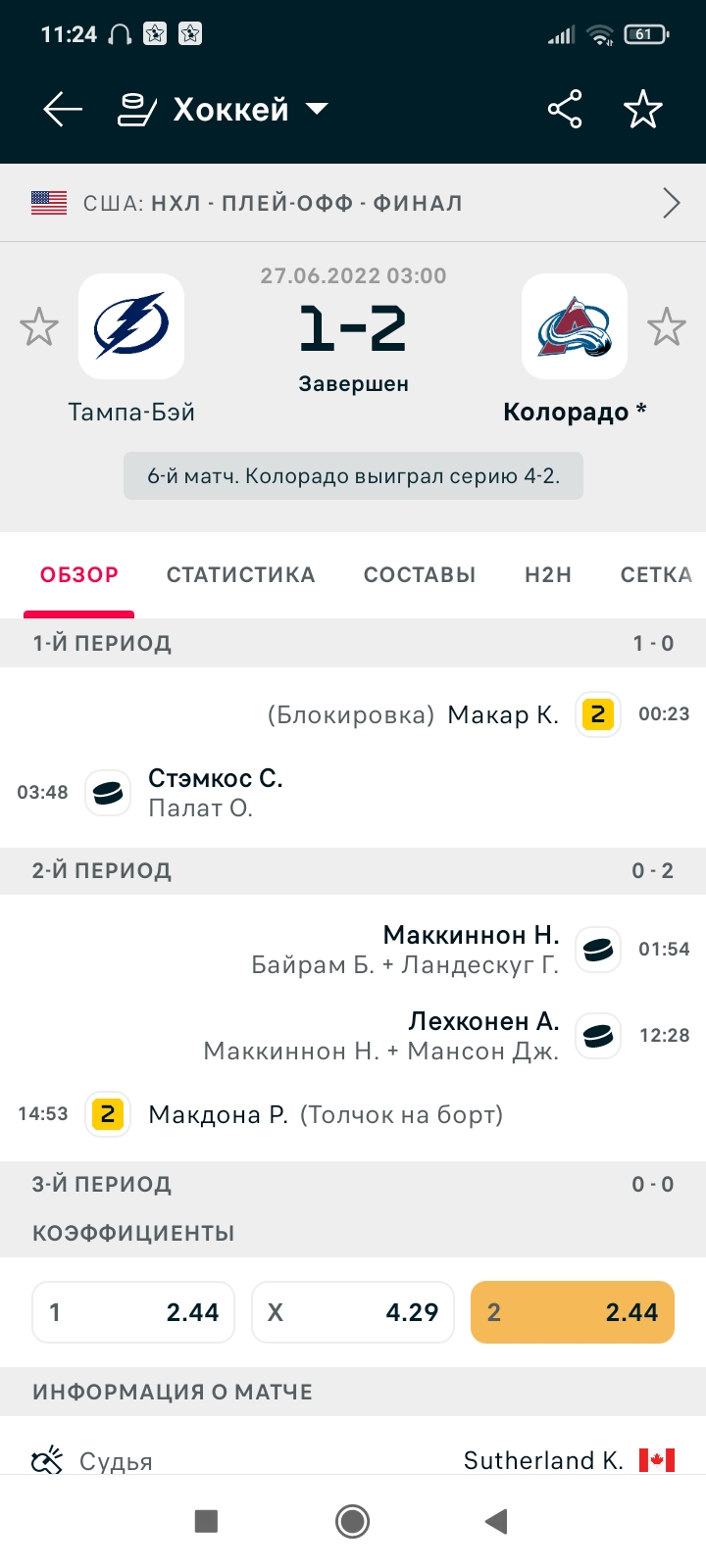Go back using the top-left arrow
The height and width of the screenshot is (1568, 706).
tap(63, 109)
